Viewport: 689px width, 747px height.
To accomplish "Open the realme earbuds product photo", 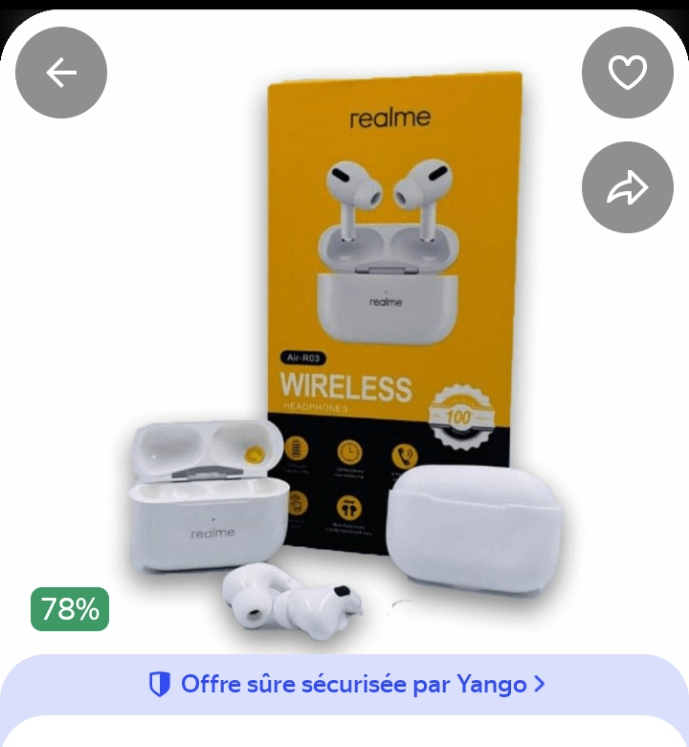I will tap(345, 380).
